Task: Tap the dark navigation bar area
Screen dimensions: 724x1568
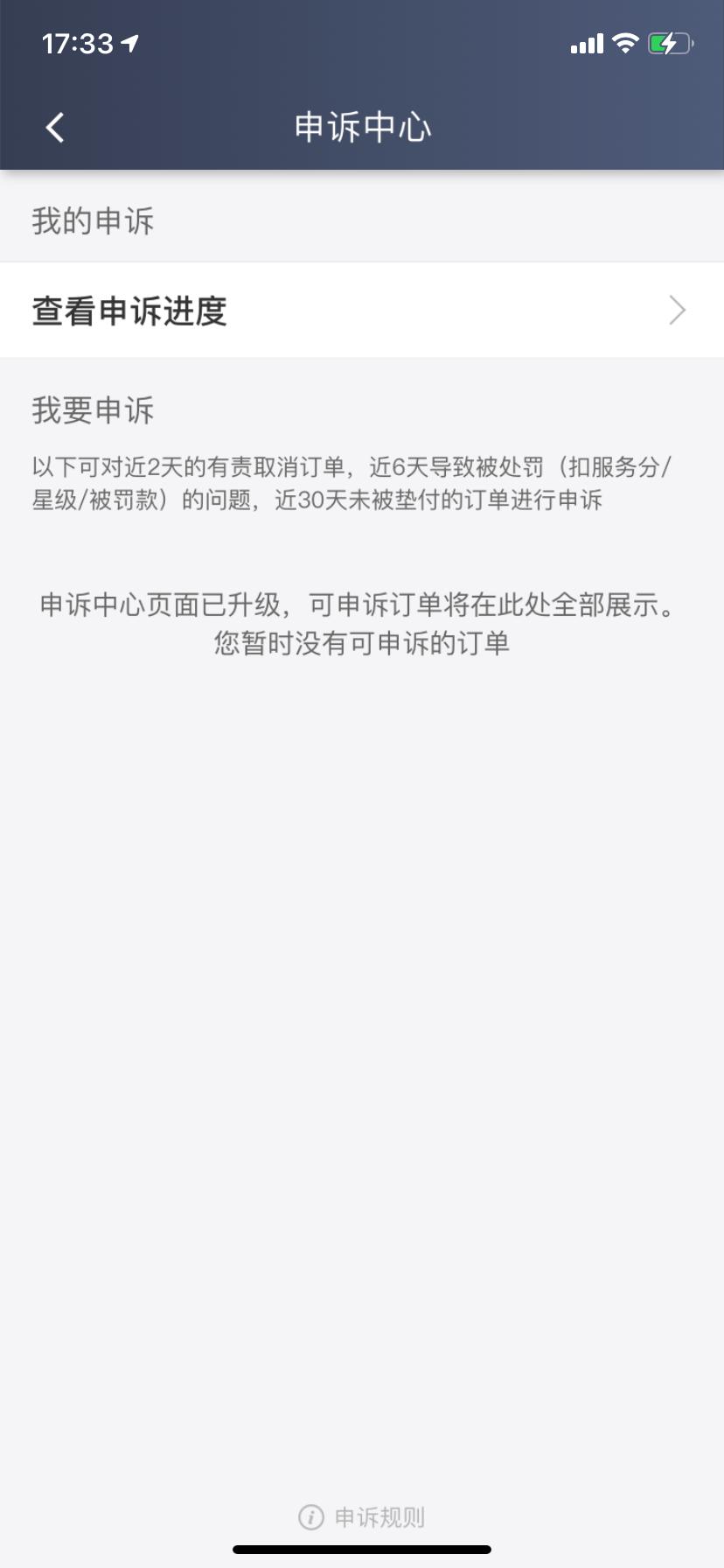Action: coord(362,127)
